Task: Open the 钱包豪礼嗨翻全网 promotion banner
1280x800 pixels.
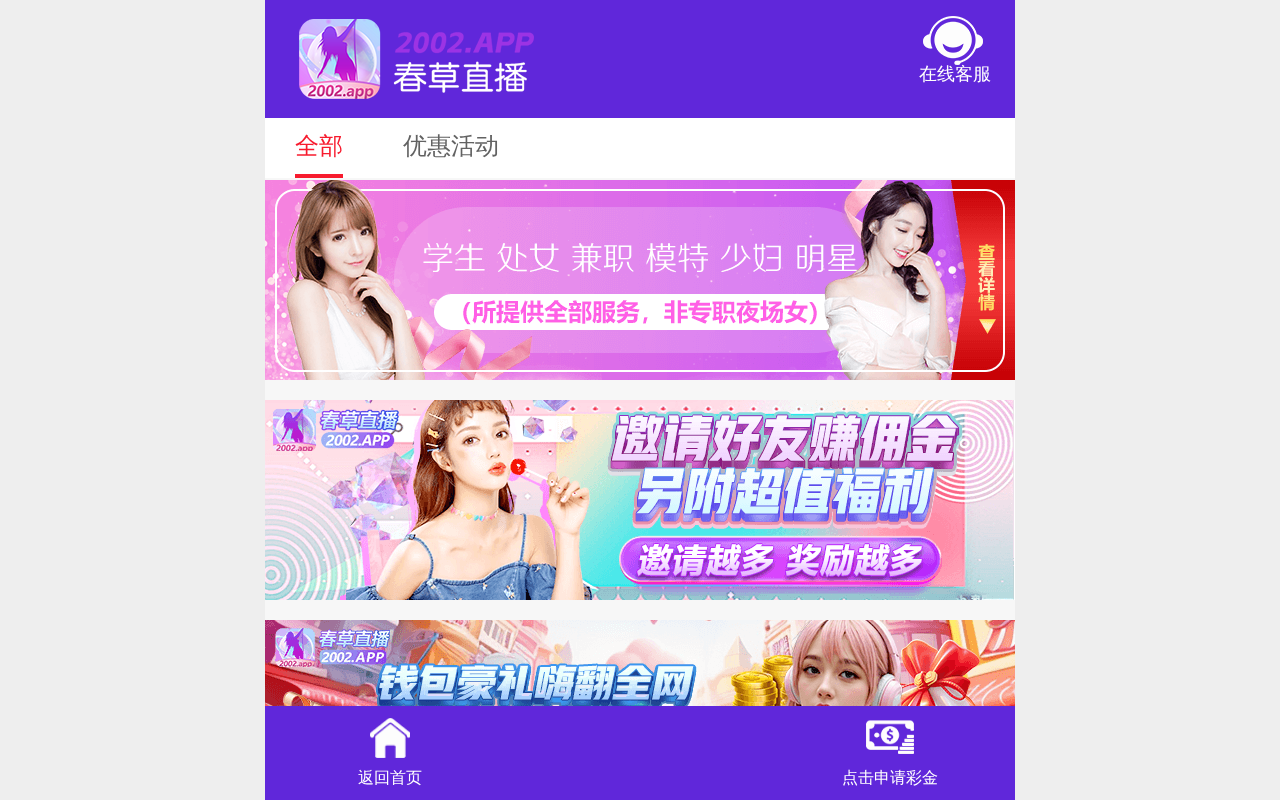Action: pos(640,664)
